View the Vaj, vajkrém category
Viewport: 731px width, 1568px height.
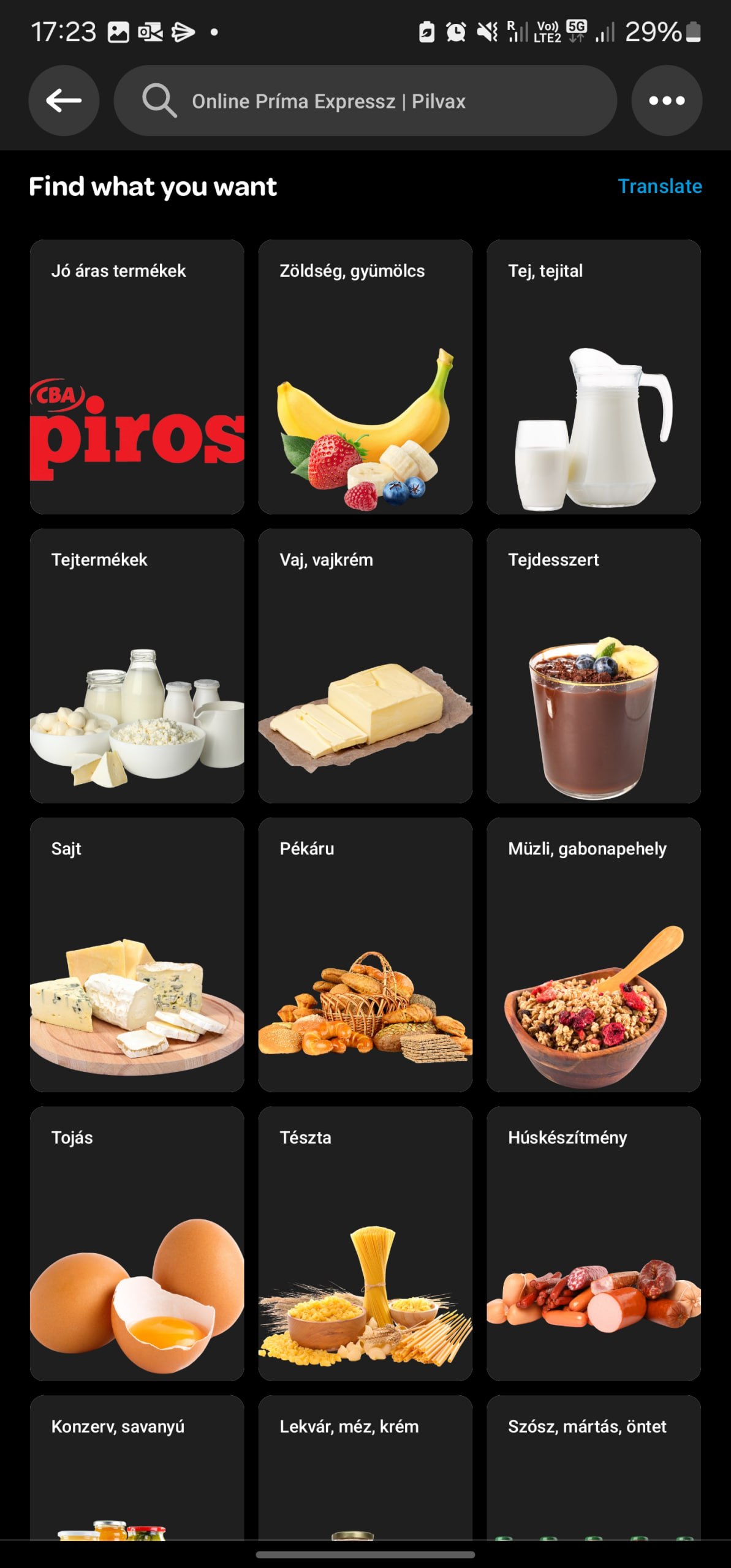[365, 666]
